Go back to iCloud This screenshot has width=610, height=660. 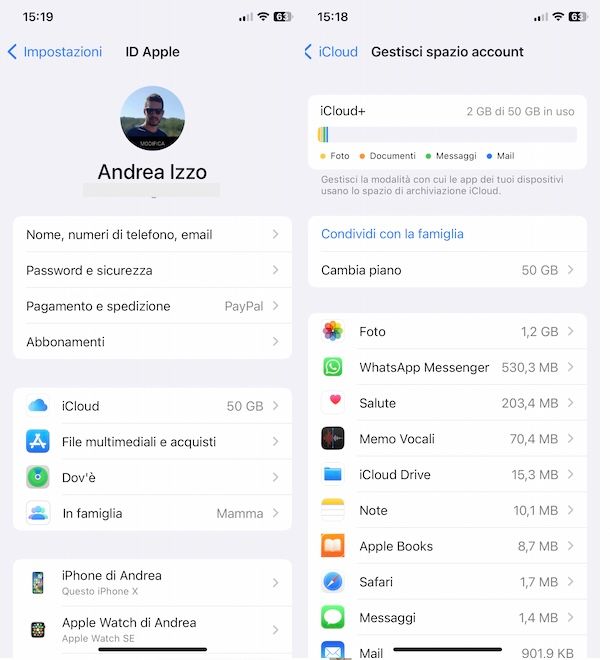click(330, 51)
